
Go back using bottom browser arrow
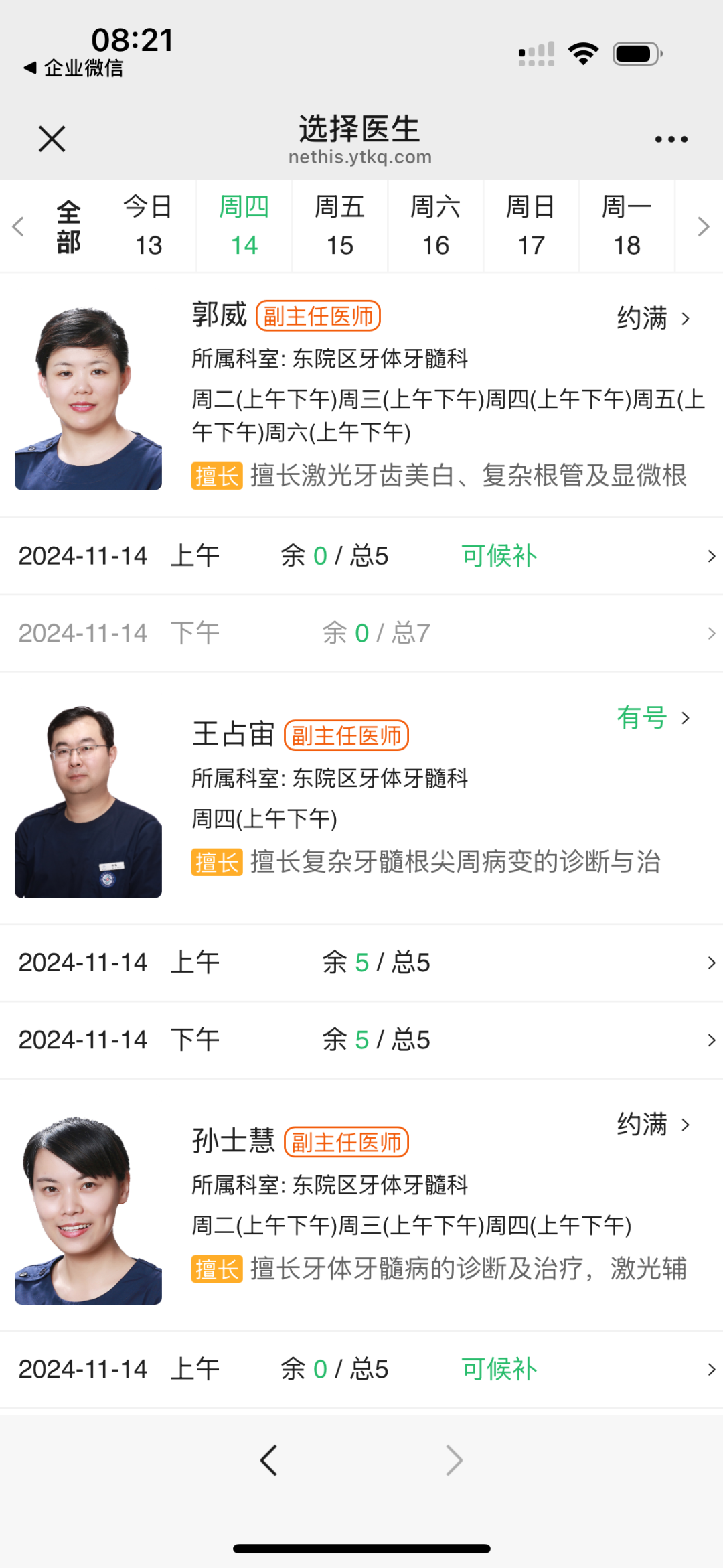269,1460
